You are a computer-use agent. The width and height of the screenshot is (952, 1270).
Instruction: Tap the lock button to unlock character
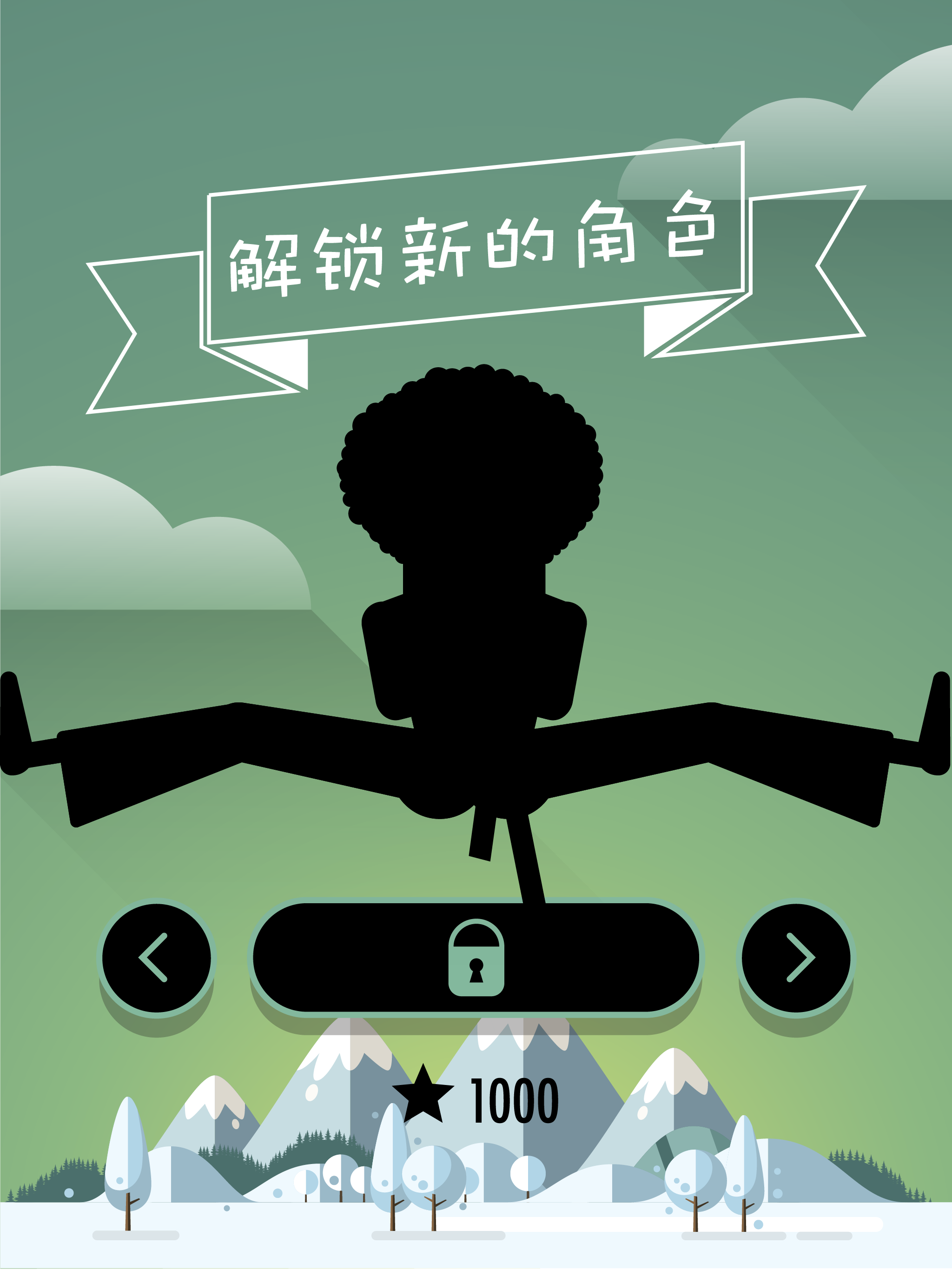coord(476,957)
